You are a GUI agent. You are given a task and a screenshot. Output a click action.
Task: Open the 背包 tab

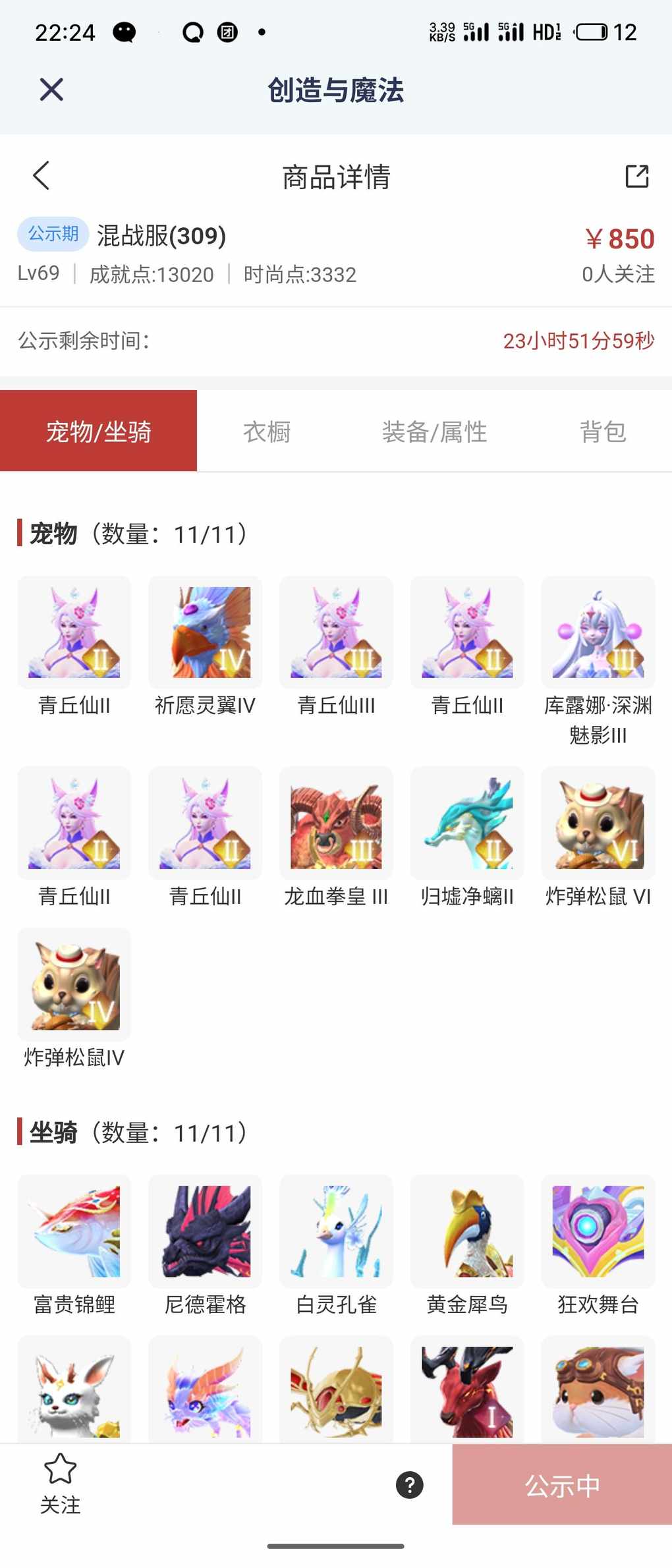[602, 432]
